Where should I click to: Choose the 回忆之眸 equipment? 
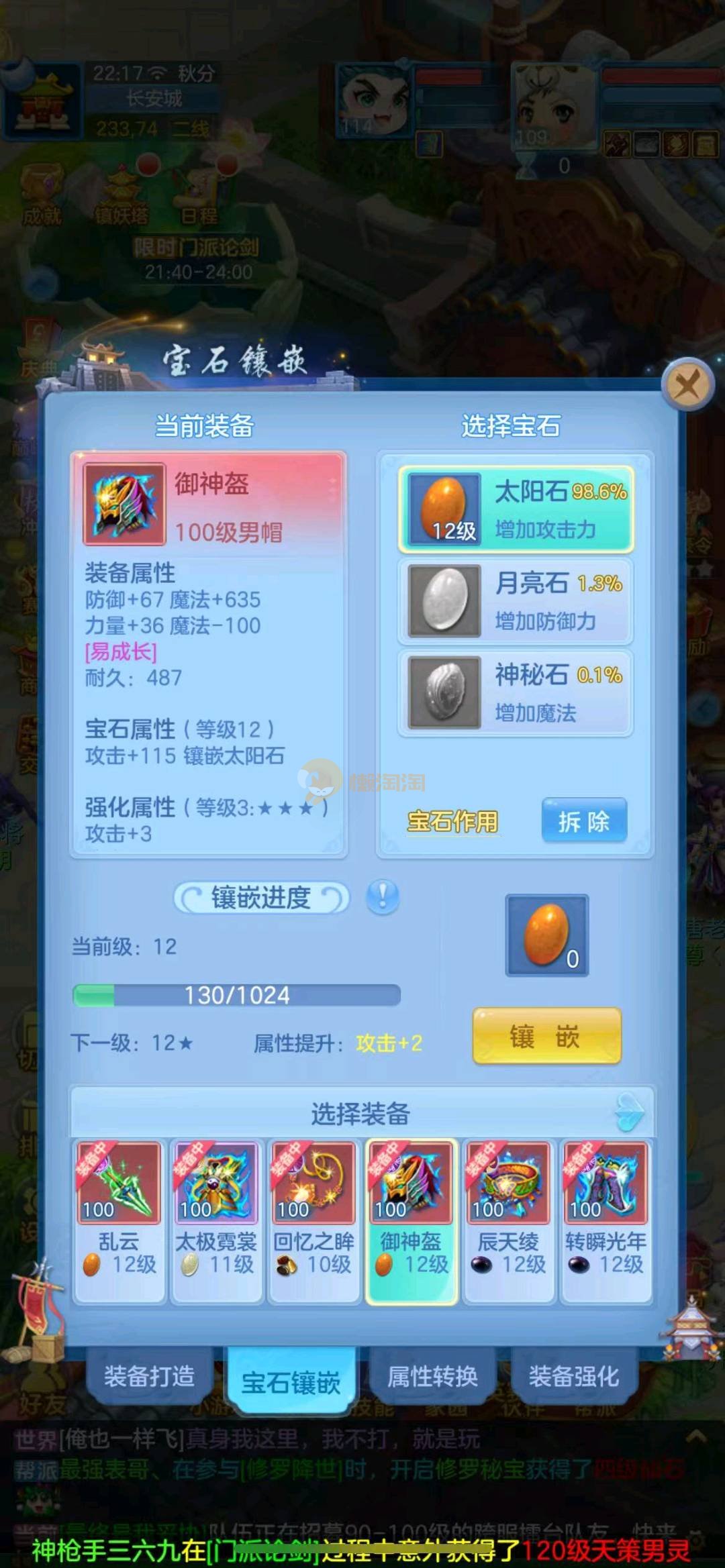pyautogui.click(x=313, y=1221)
